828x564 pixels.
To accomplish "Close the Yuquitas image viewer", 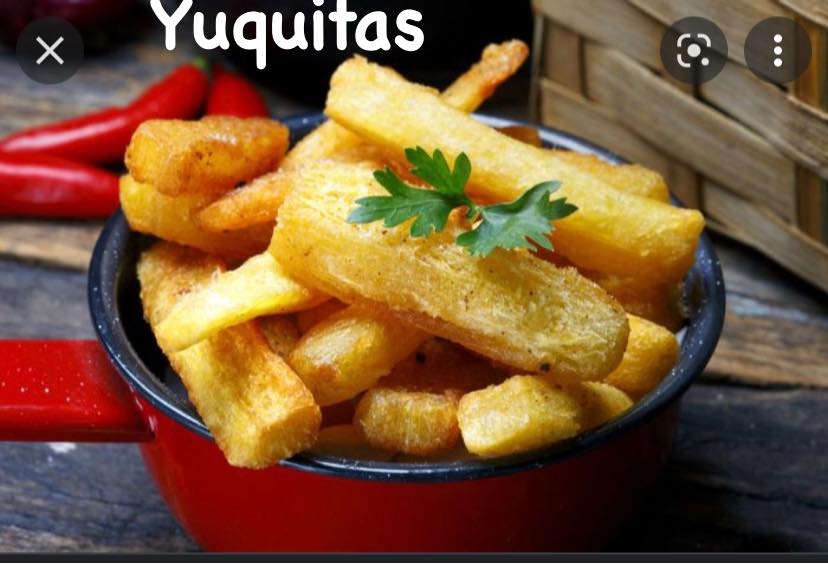I will click(x=49, y=50).
